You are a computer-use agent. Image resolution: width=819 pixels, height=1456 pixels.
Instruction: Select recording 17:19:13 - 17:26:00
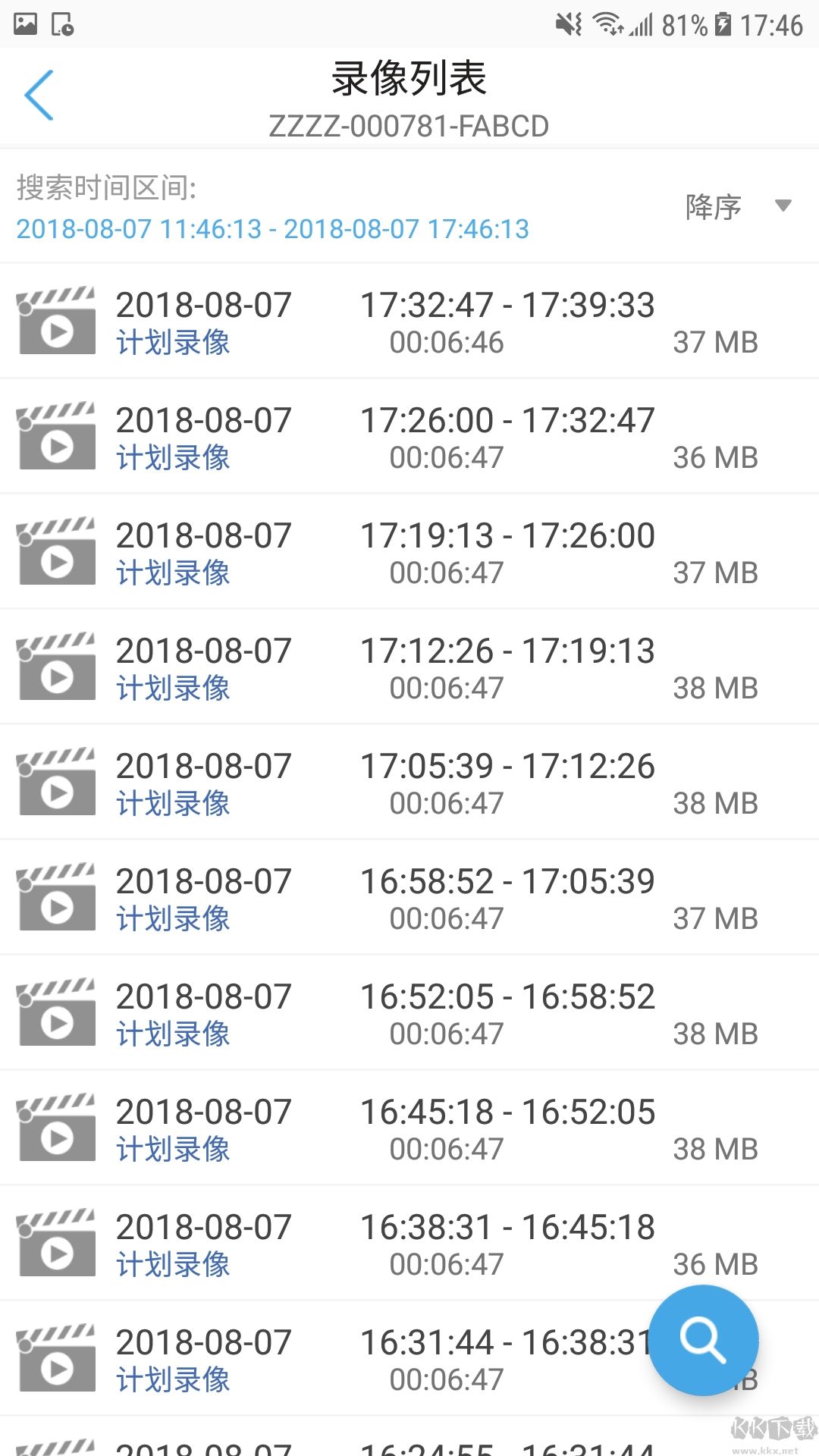click(409, 552)
